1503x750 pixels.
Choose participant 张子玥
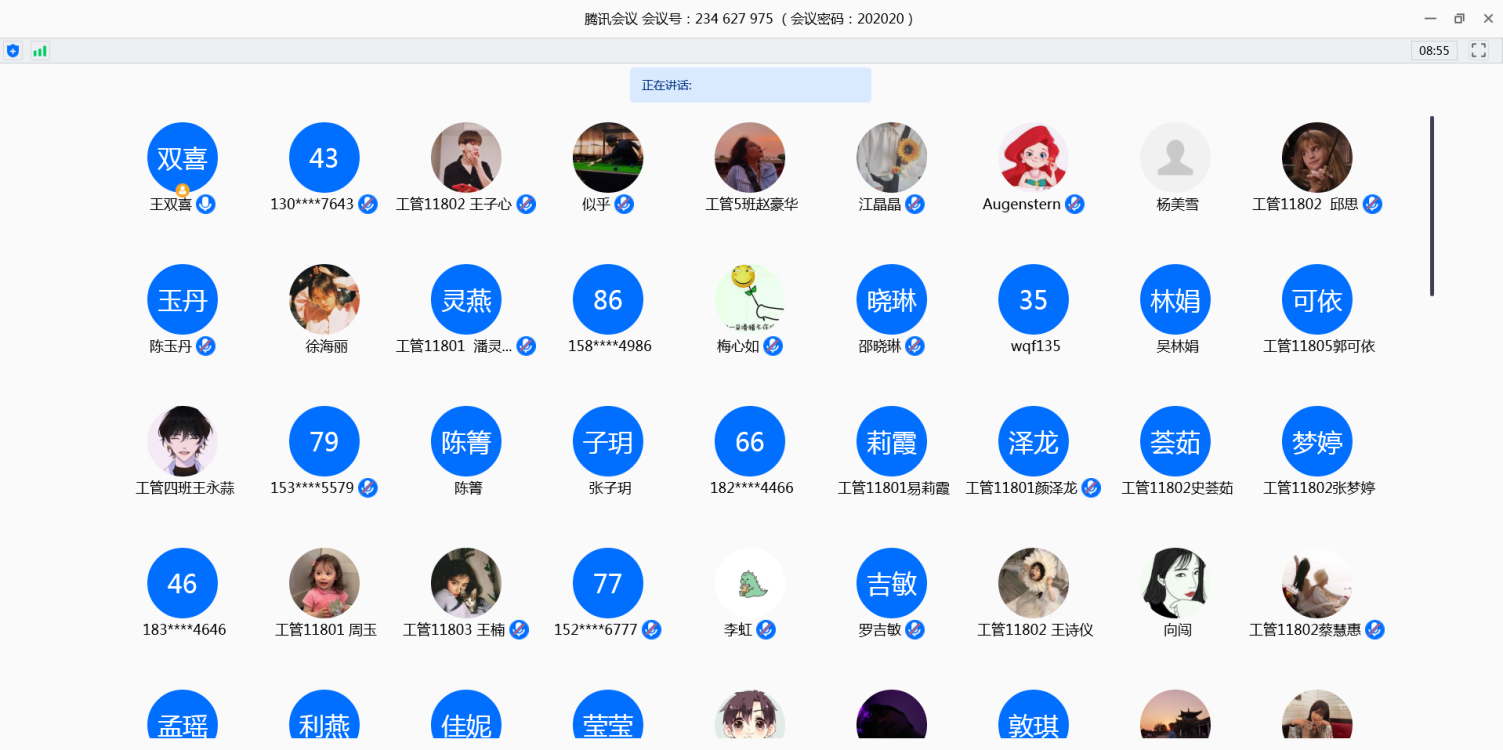tap(607, 442)
